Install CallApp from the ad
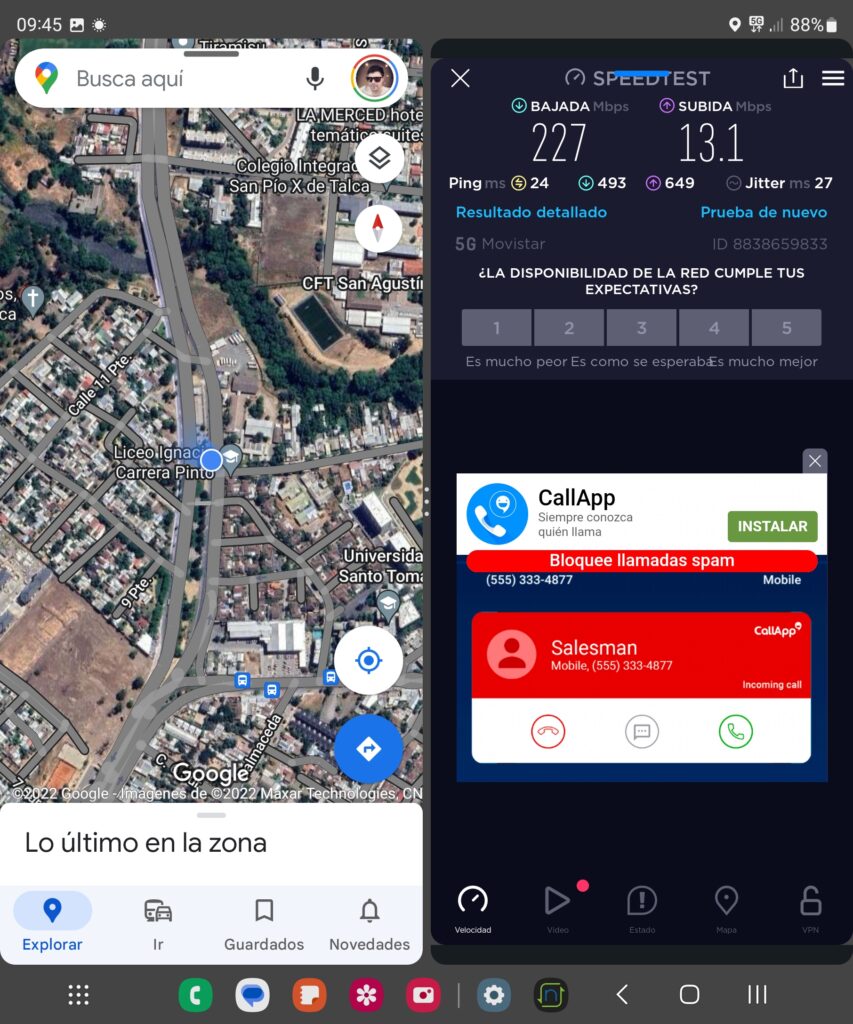Image resolution: width=853 pixels, height=1024 pixels. coord(772,526)
